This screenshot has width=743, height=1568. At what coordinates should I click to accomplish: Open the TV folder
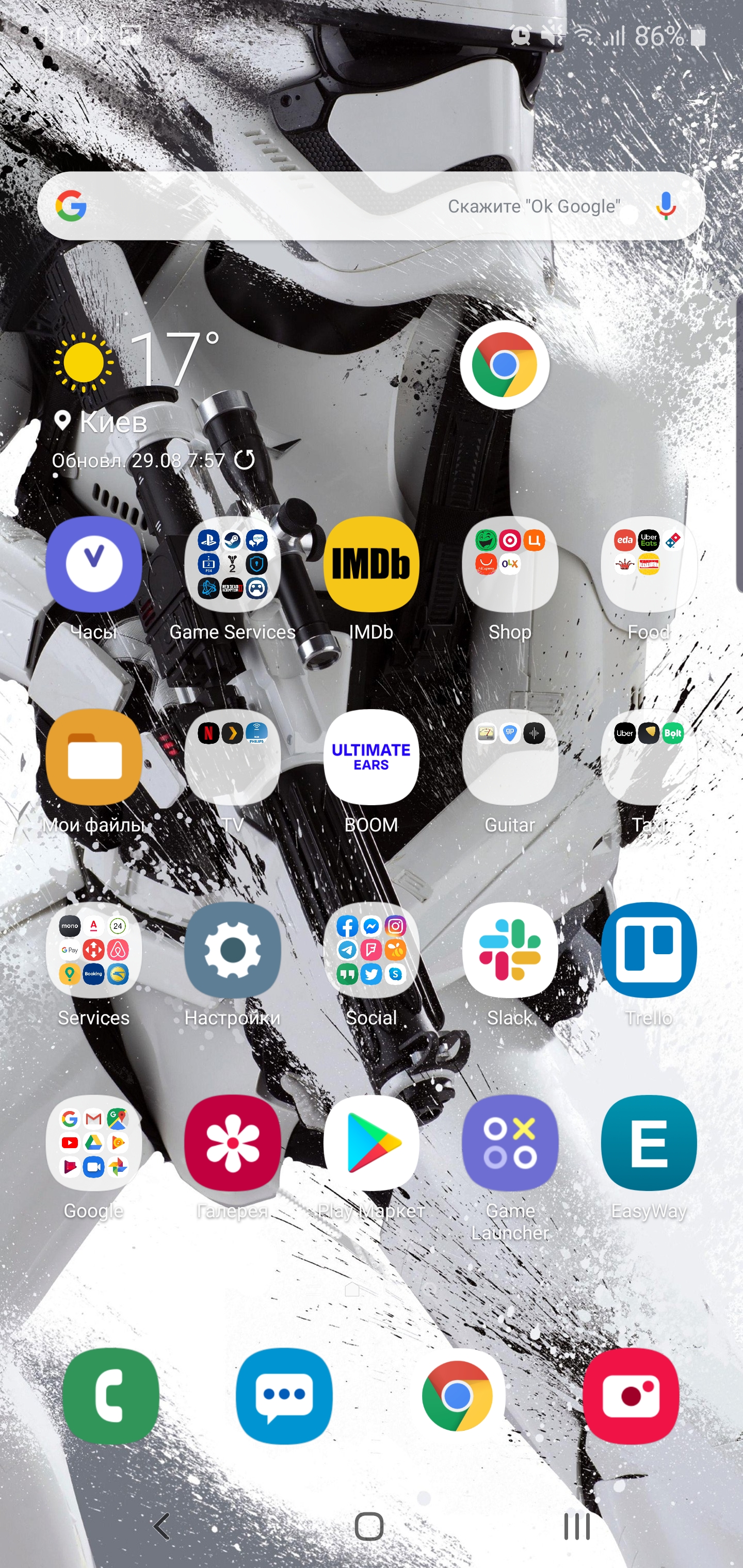tap(233, 757)
